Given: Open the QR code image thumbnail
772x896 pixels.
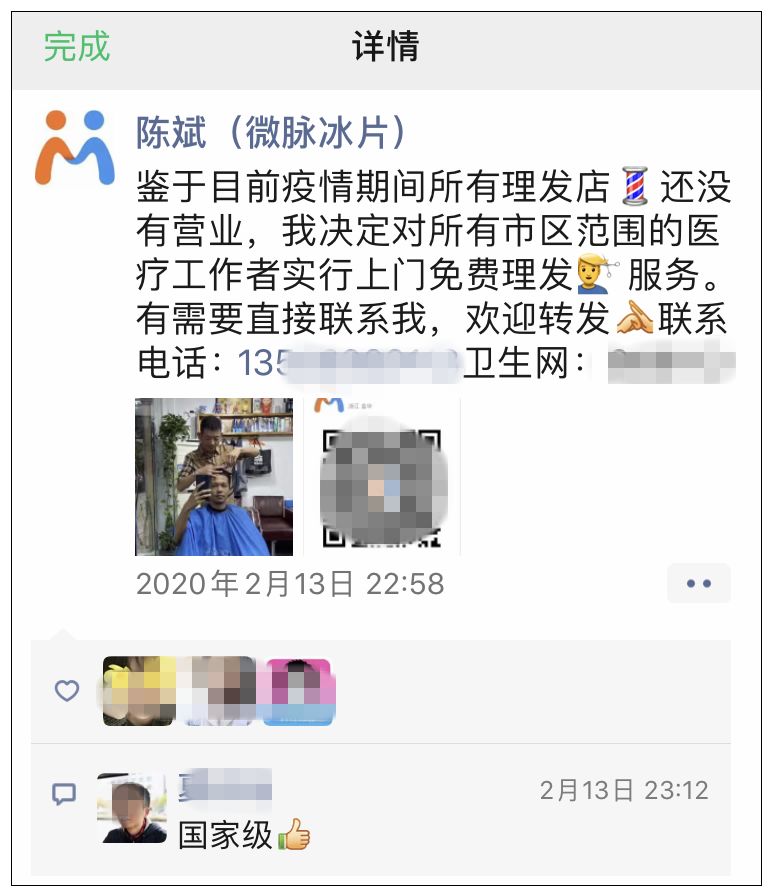Looking at the screenshot, I should point(382,472).
